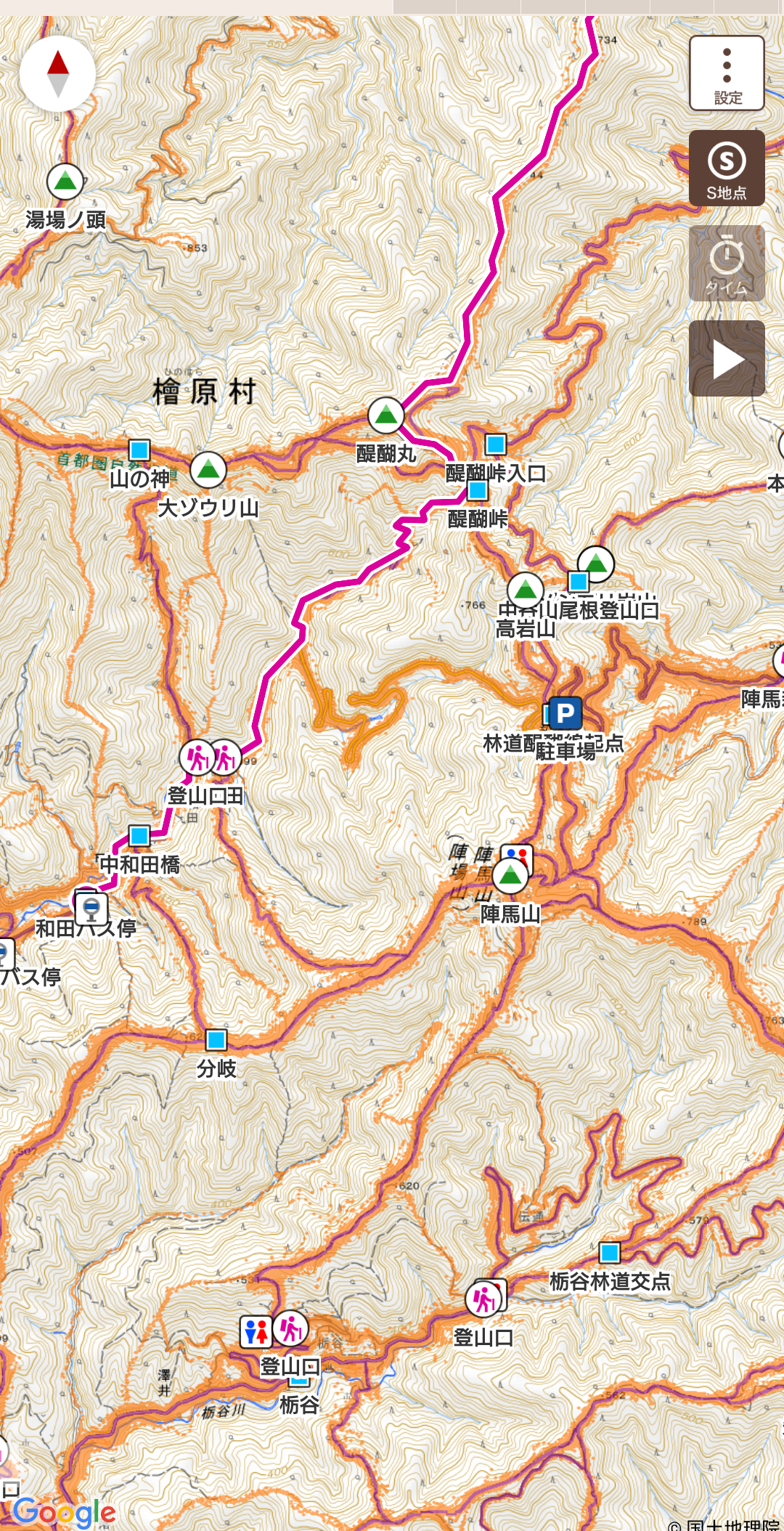Screen dimensions: 784x1531
Task: Select the 中和田橋 waypoint marker
Action: 139,836
